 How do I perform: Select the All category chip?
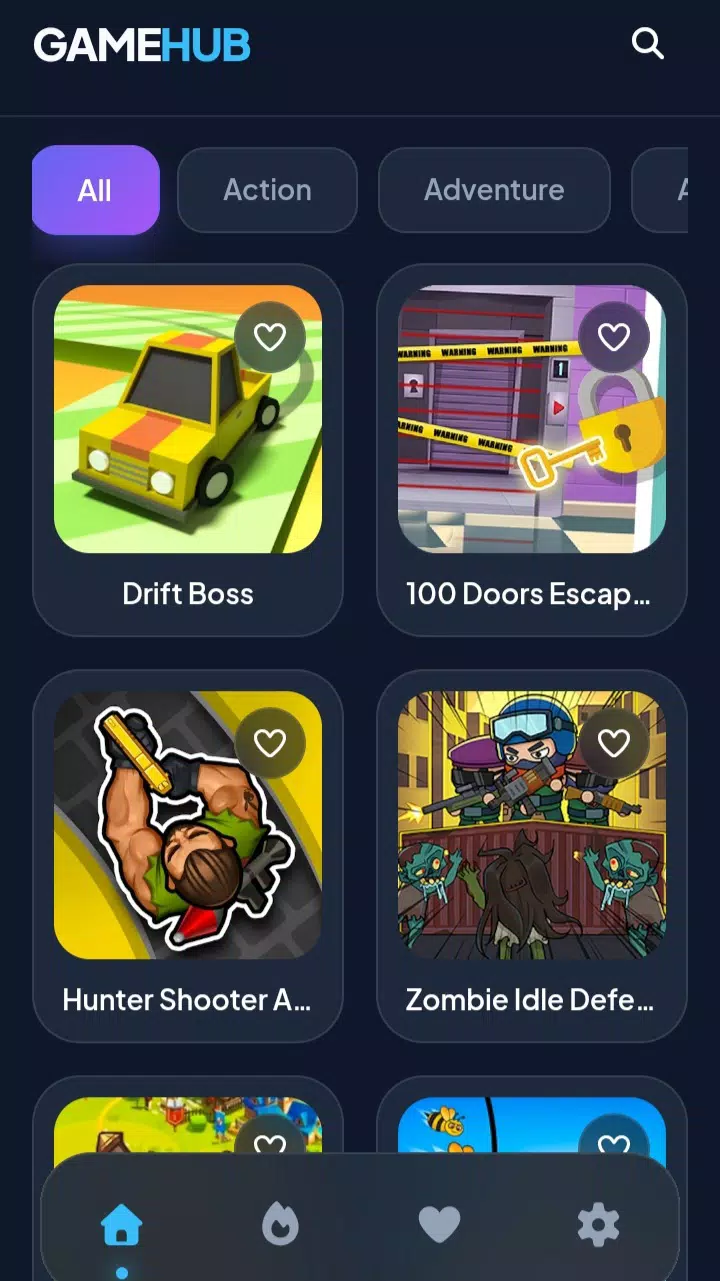point(96,190)
